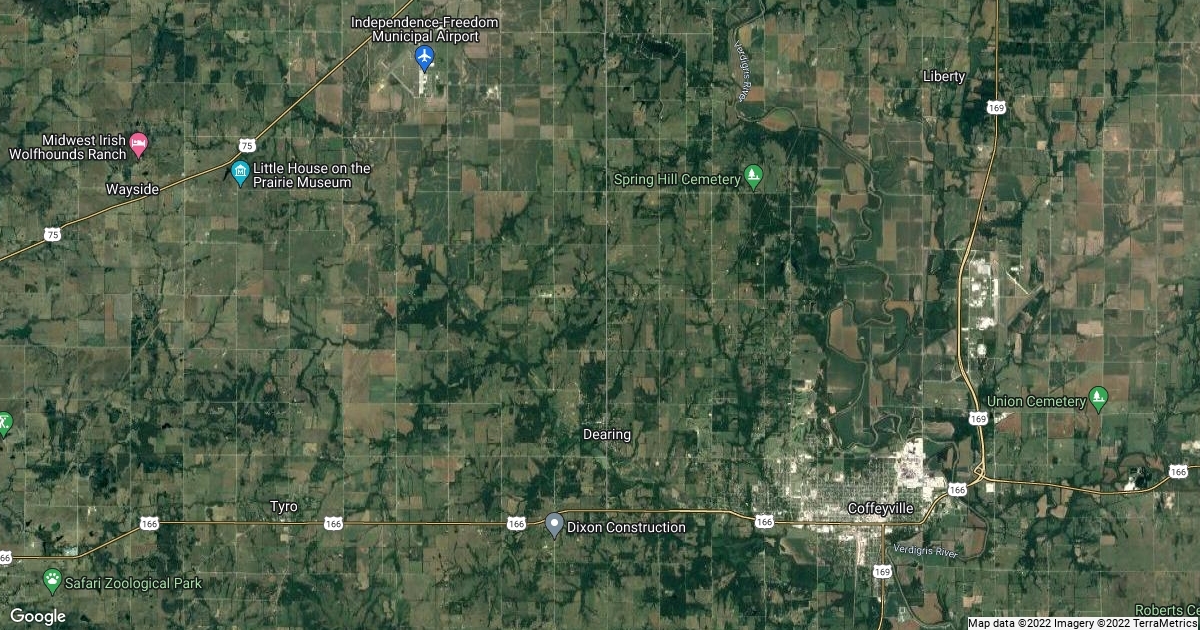Tap Little House on the Prairie Museum pin

coord(240,173)
